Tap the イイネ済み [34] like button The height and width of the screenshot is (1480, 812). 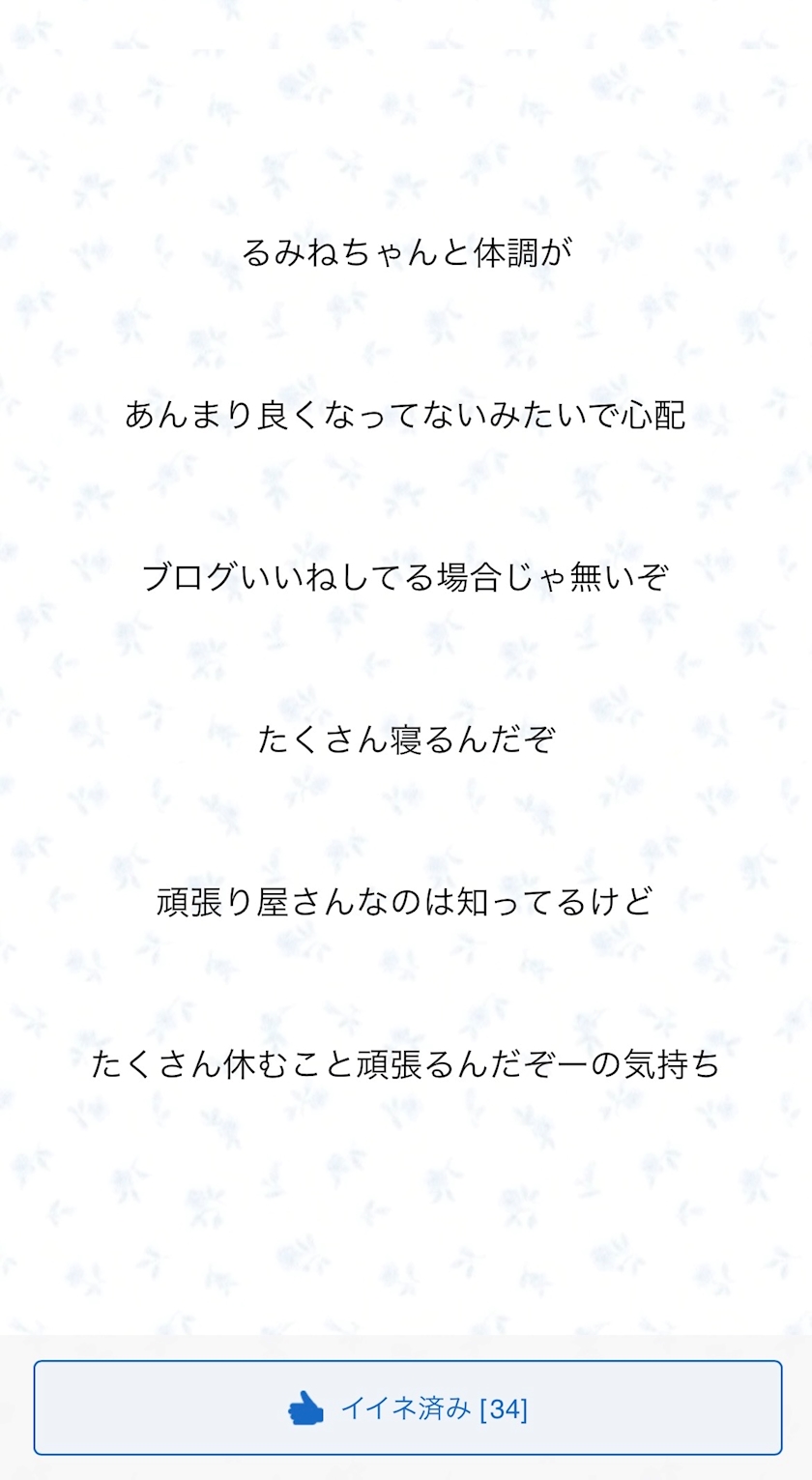407,1407
